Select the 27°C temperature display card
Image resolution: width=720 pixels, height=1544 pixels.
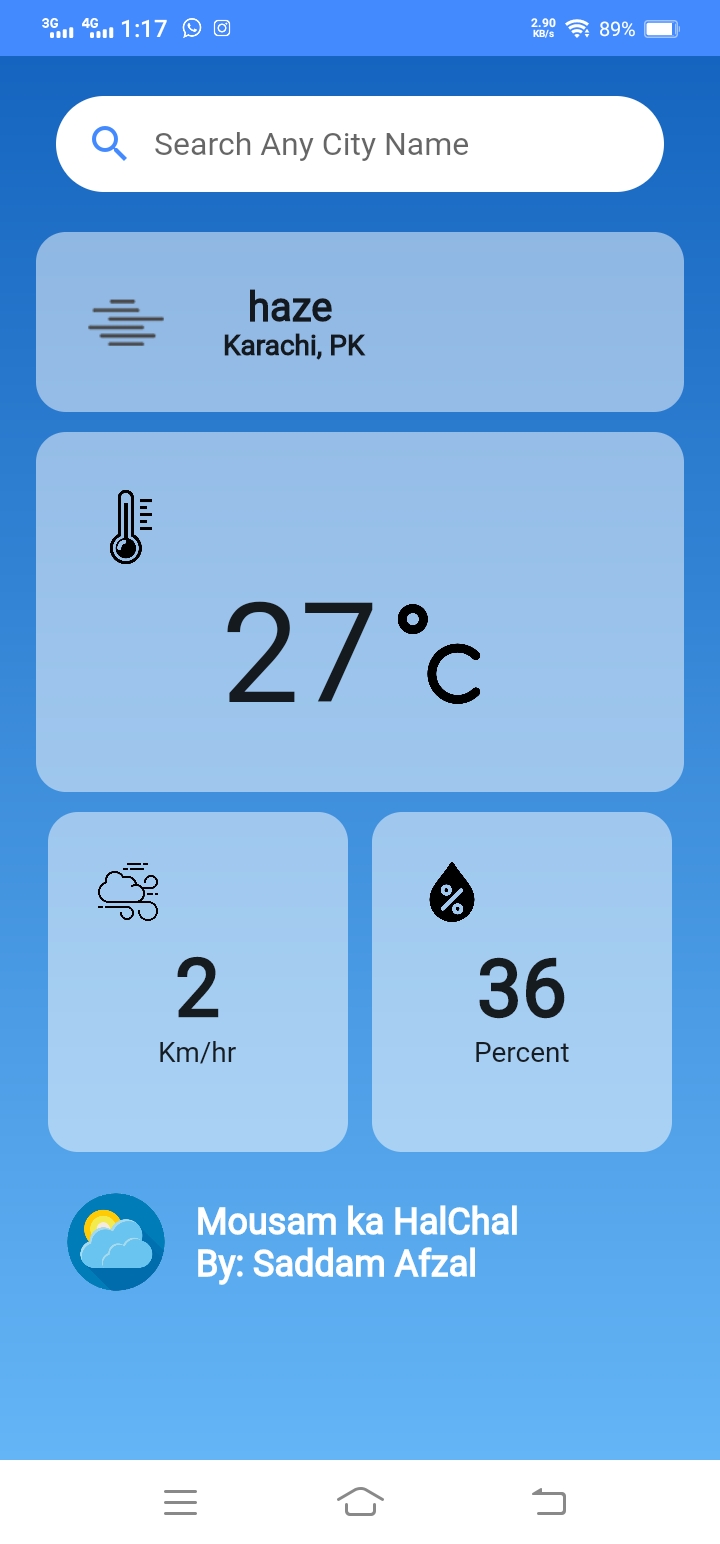pyautogui.click(x=360, y=612)
